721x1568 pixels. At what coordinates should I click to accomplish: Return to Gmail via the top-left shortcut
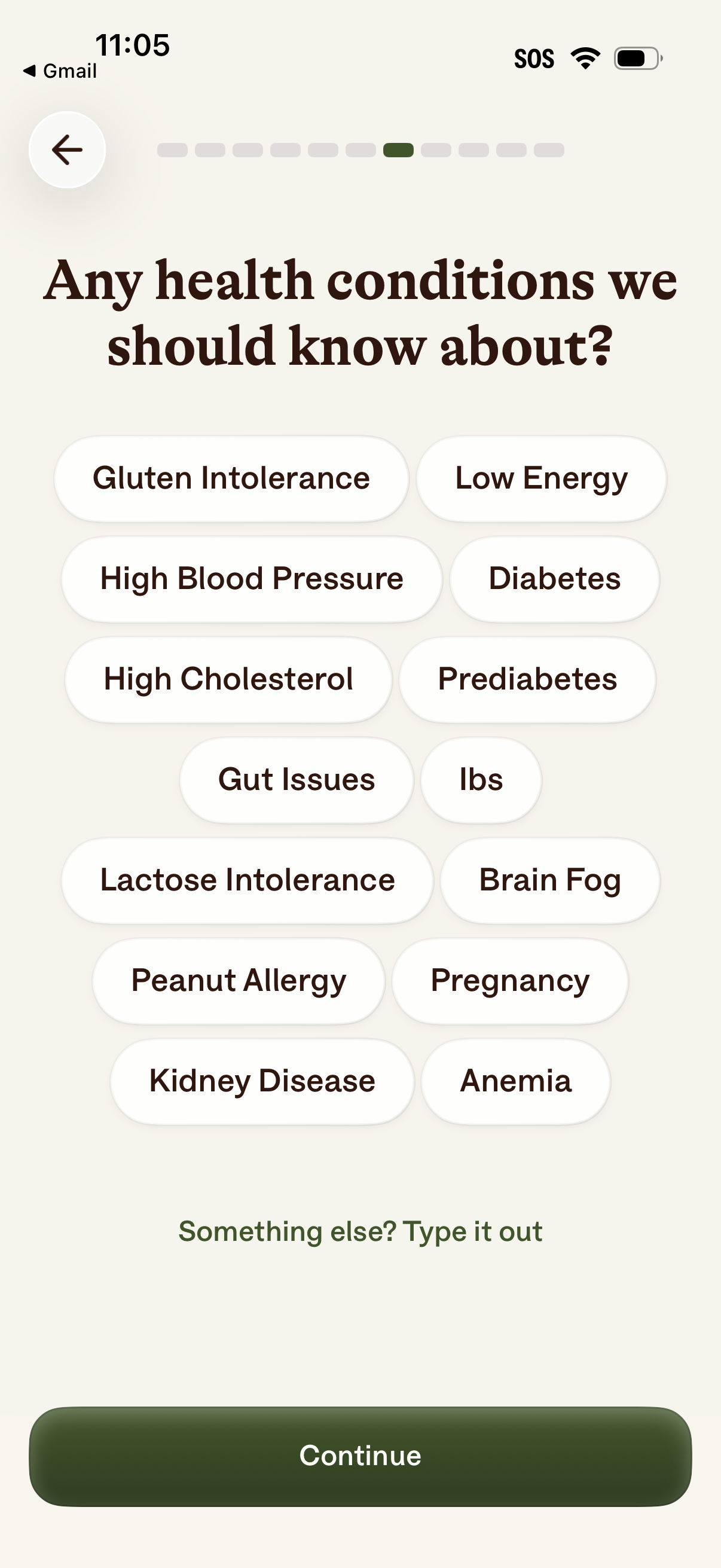tap(60, 71)
